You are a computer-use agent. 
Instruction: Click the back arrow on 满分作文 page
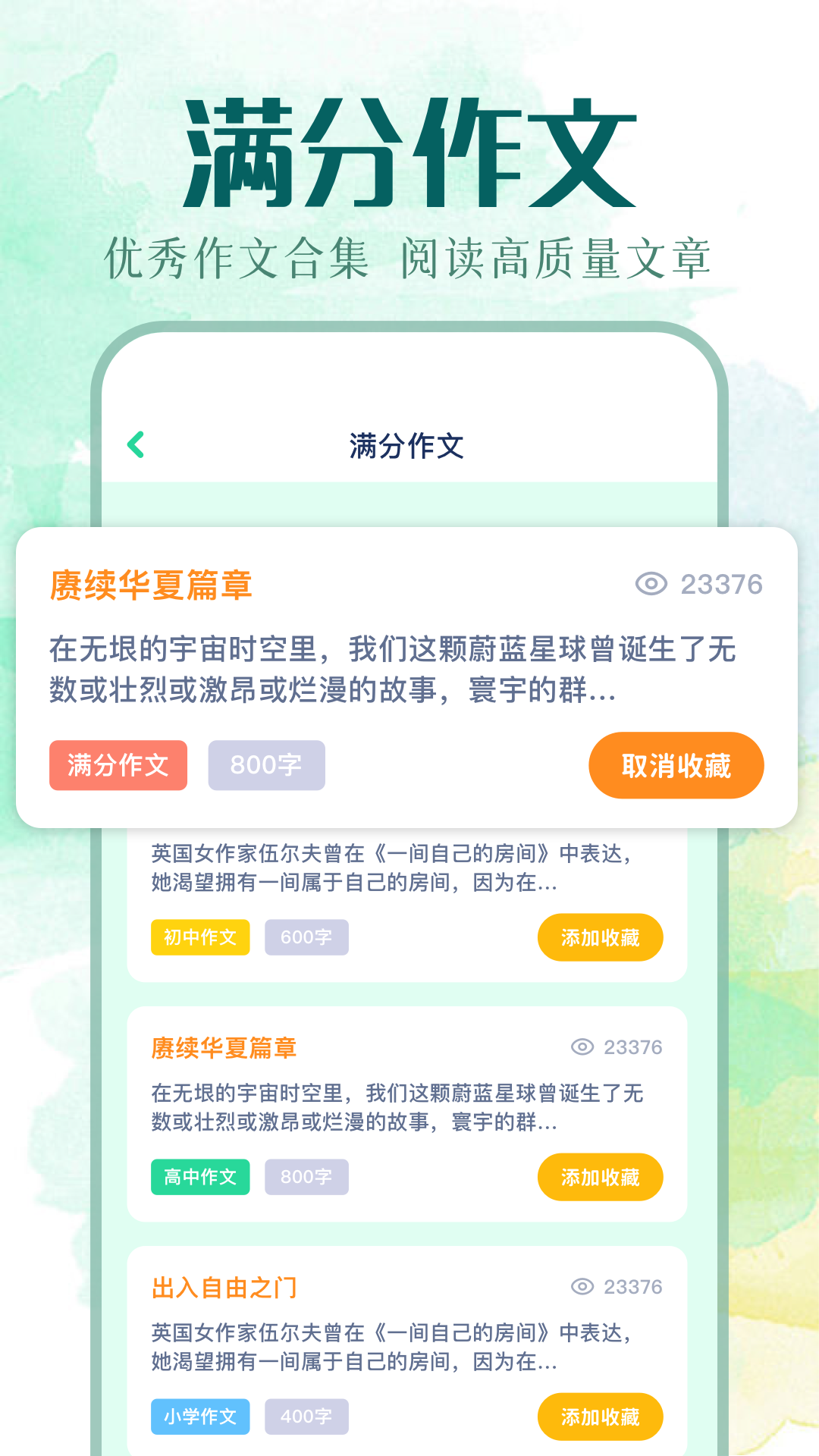135,446
